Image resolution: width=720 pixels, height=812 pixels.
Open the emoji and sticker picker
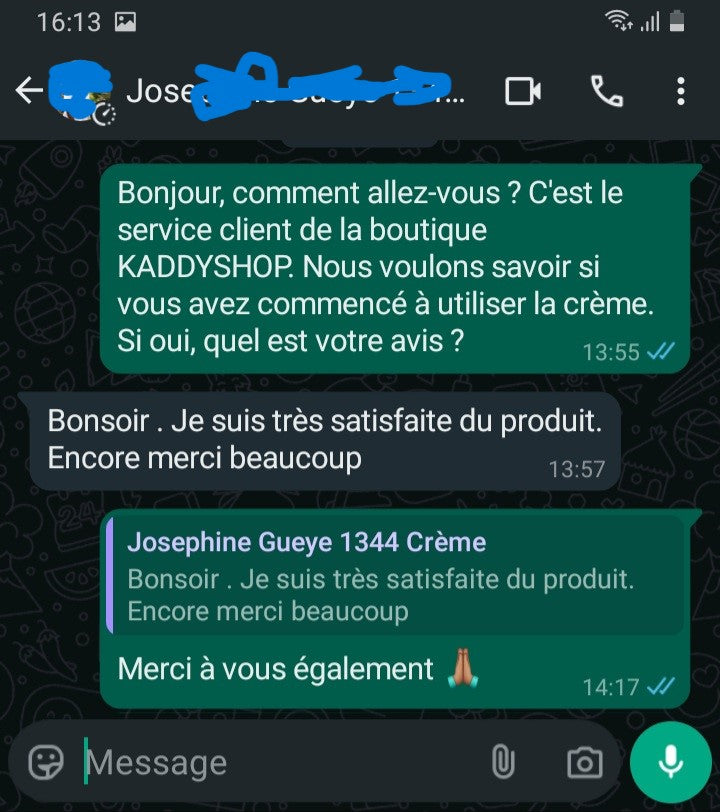[46, 763]
